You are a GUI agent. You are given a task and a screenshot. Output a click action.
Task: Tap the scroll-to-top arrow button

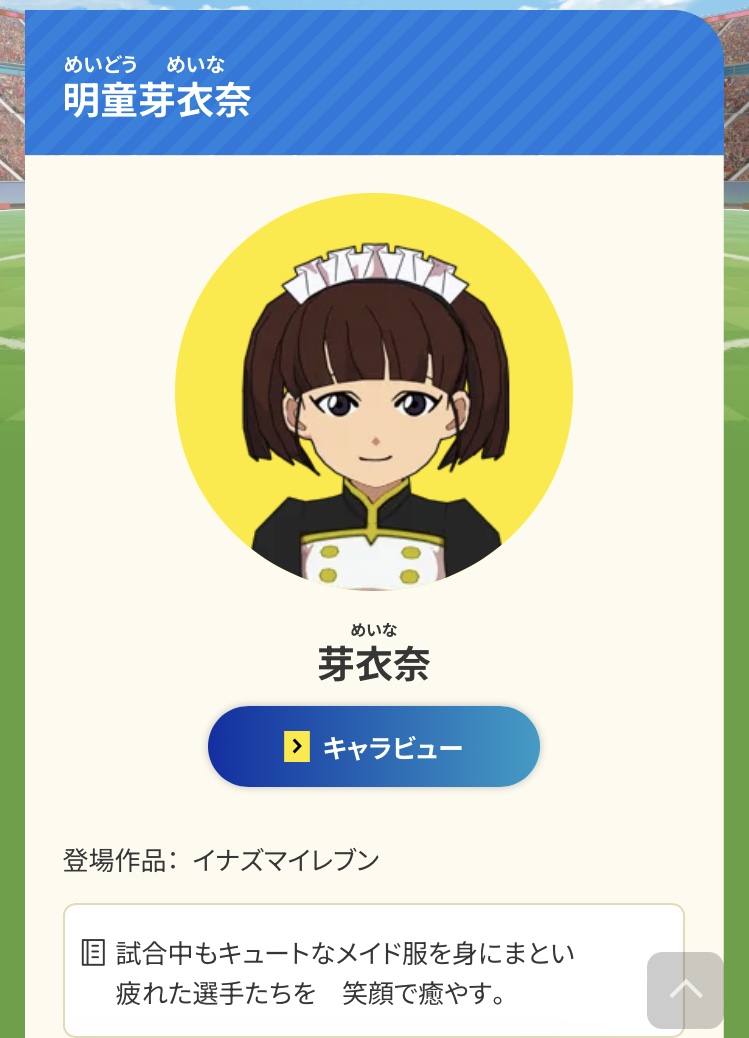(x=685, y=990)
